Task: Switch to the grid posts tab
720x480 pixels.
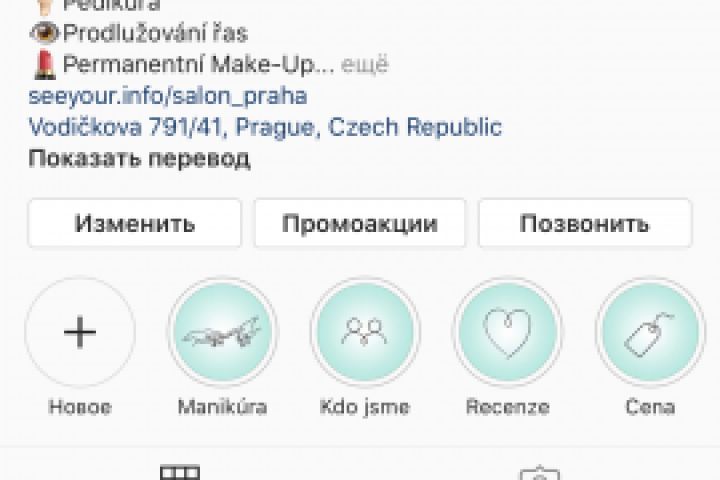Action: click(181, 472)
